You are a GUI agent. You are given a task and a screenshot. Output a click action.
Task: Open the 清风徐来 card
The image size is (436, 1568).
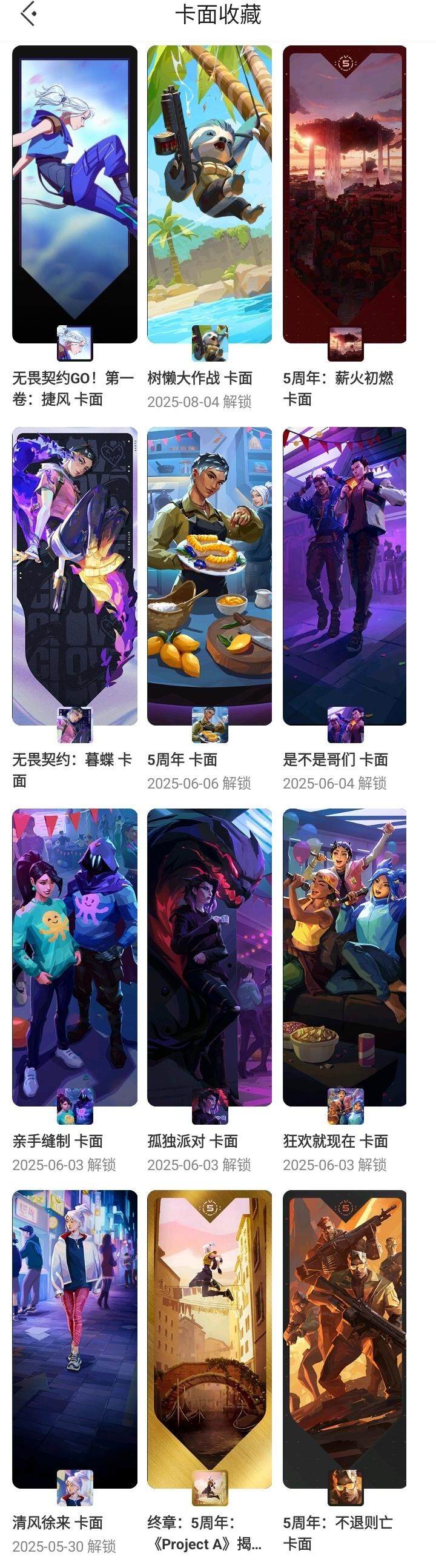74,1339
